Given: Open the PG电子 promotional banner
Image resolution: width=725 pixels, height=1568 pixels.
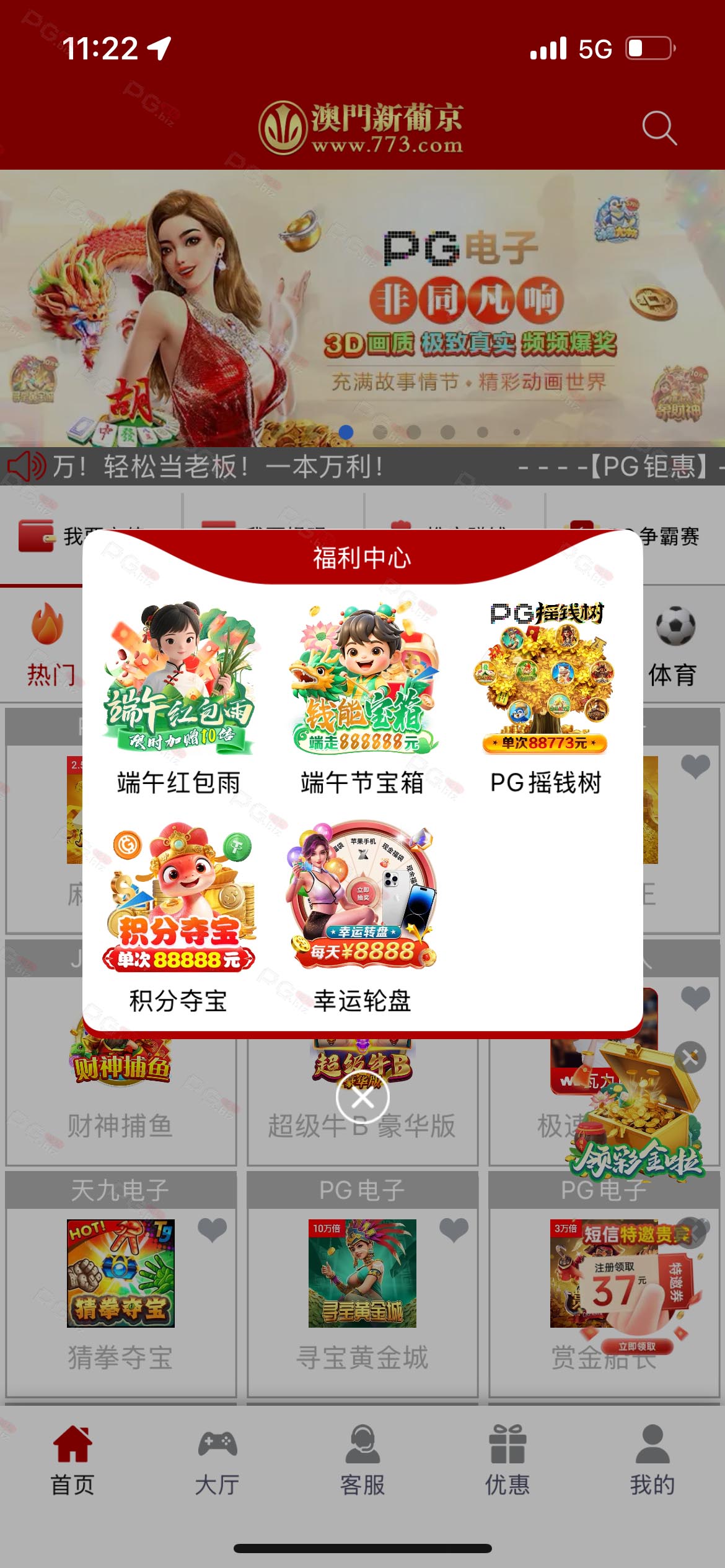Looking at the screenshot, I should 362,308.
